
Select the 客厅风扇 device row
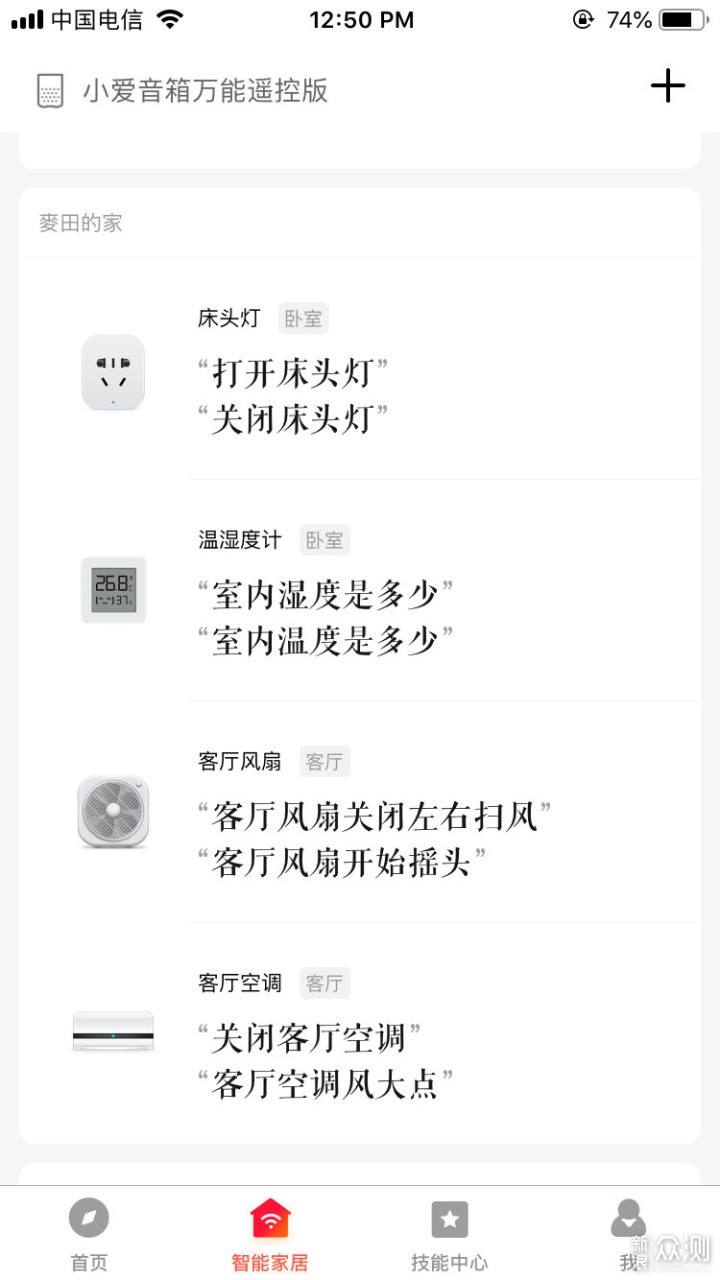pyautogui.click(x=360, y=812)
